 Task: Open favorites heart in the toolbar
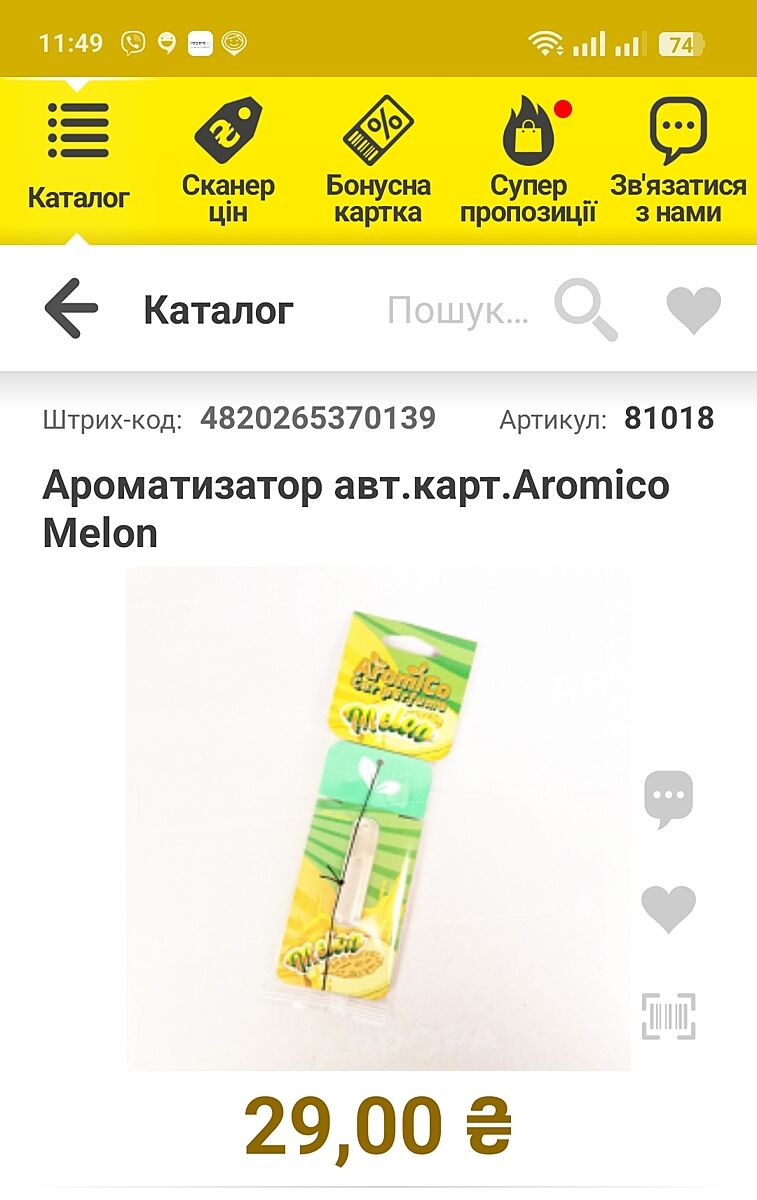pos(693,310)
